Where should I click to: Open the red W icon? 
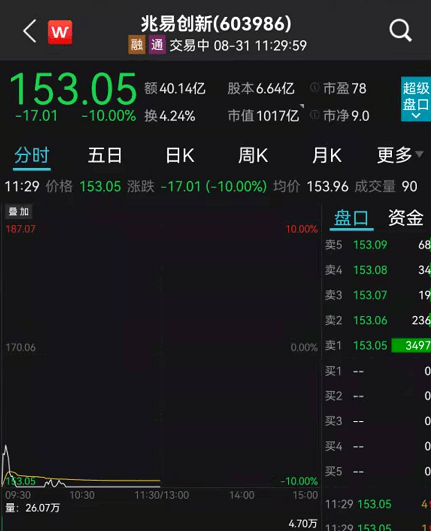coord(60,32)
